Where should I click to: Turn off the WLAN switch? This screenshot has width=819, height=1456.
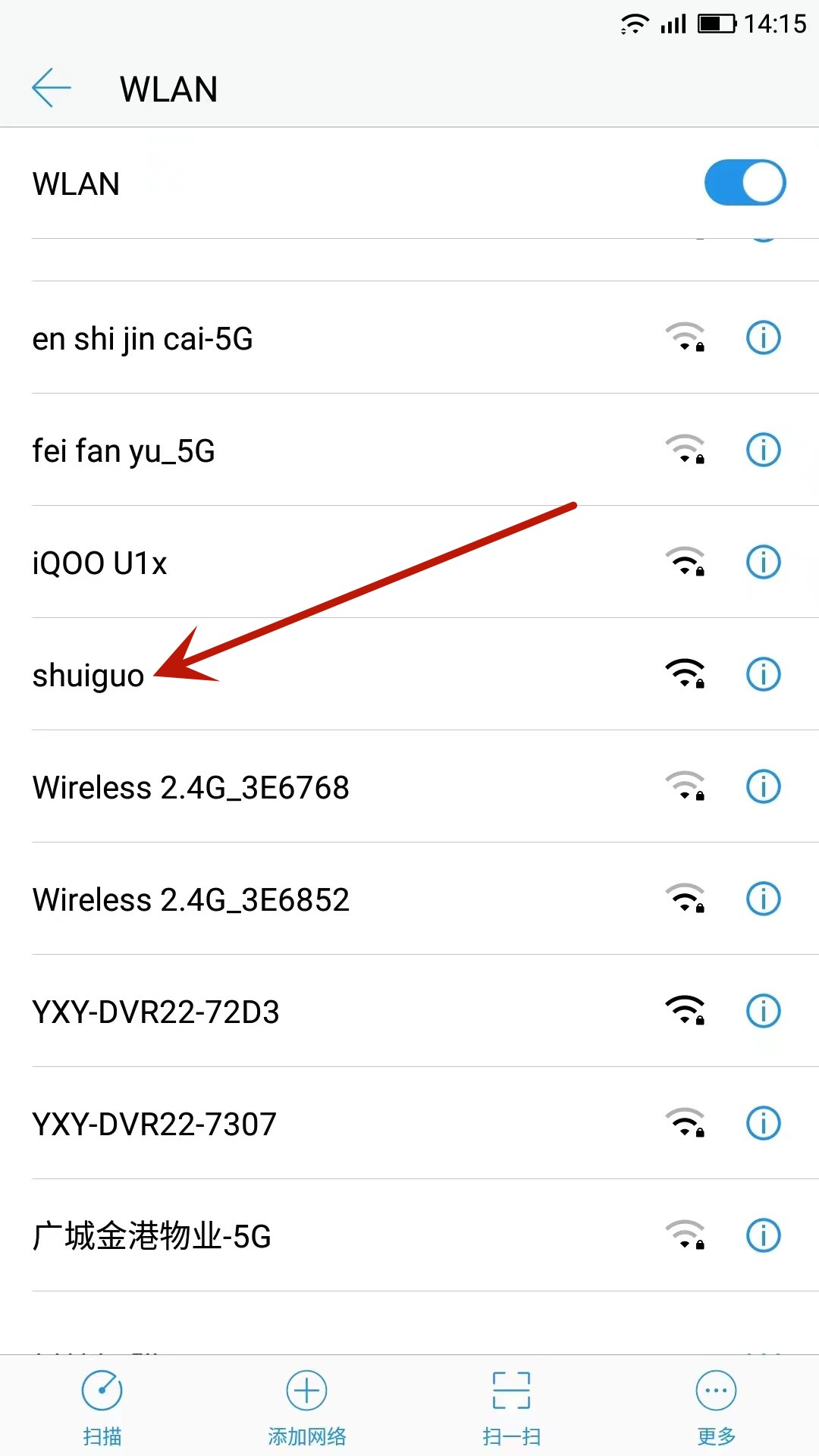coord(744,183)
